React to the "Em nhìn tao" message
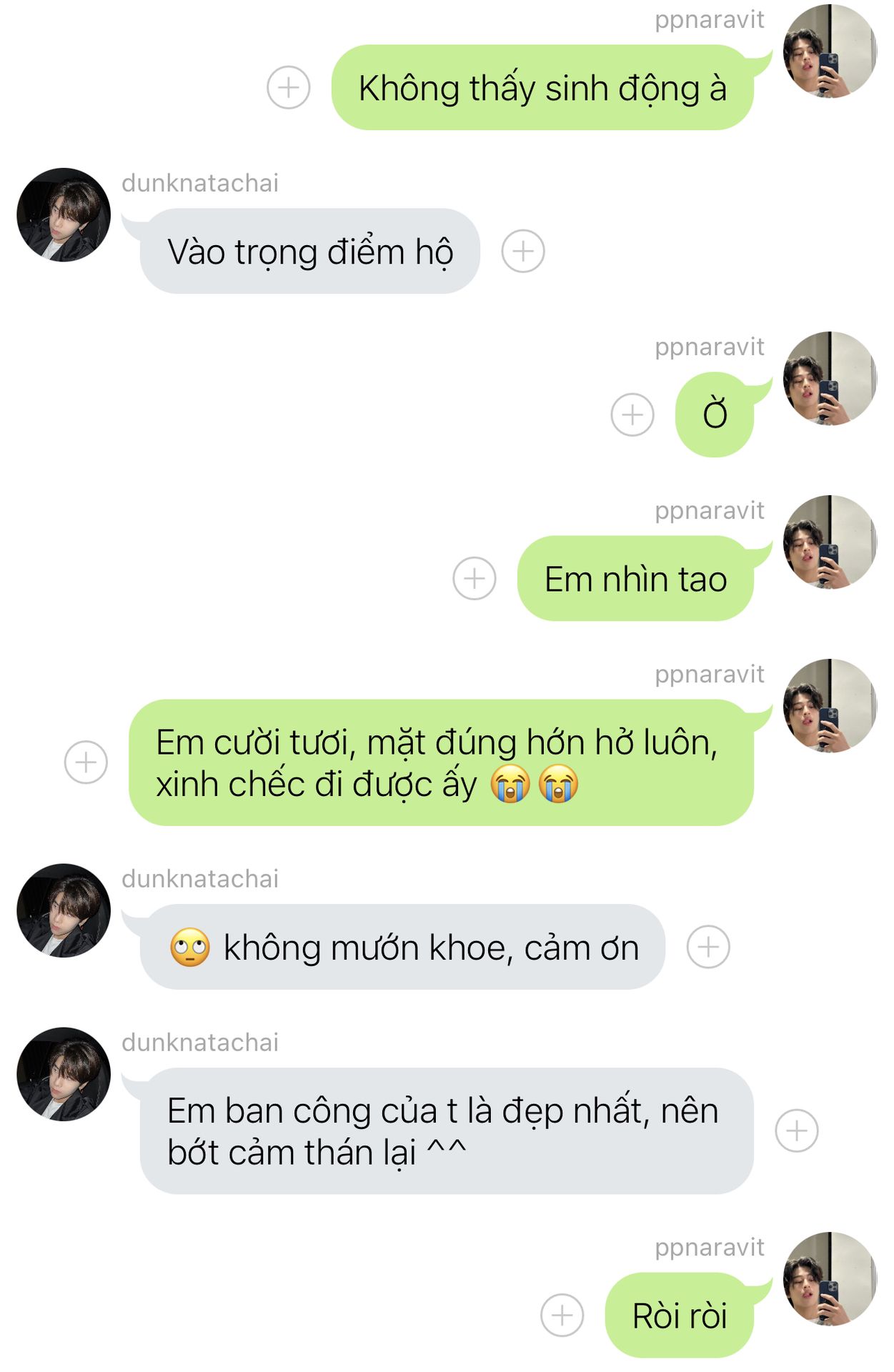 (x=474, y=578)
